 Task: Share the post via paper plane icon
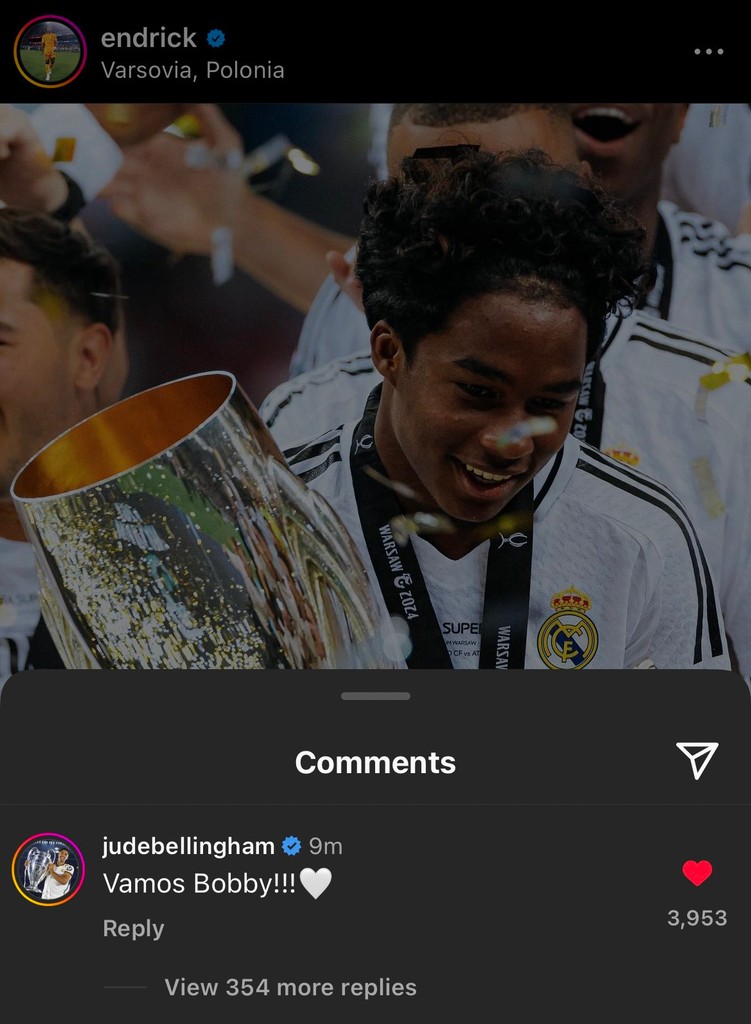pyautogui.click(x=697, y=761)
